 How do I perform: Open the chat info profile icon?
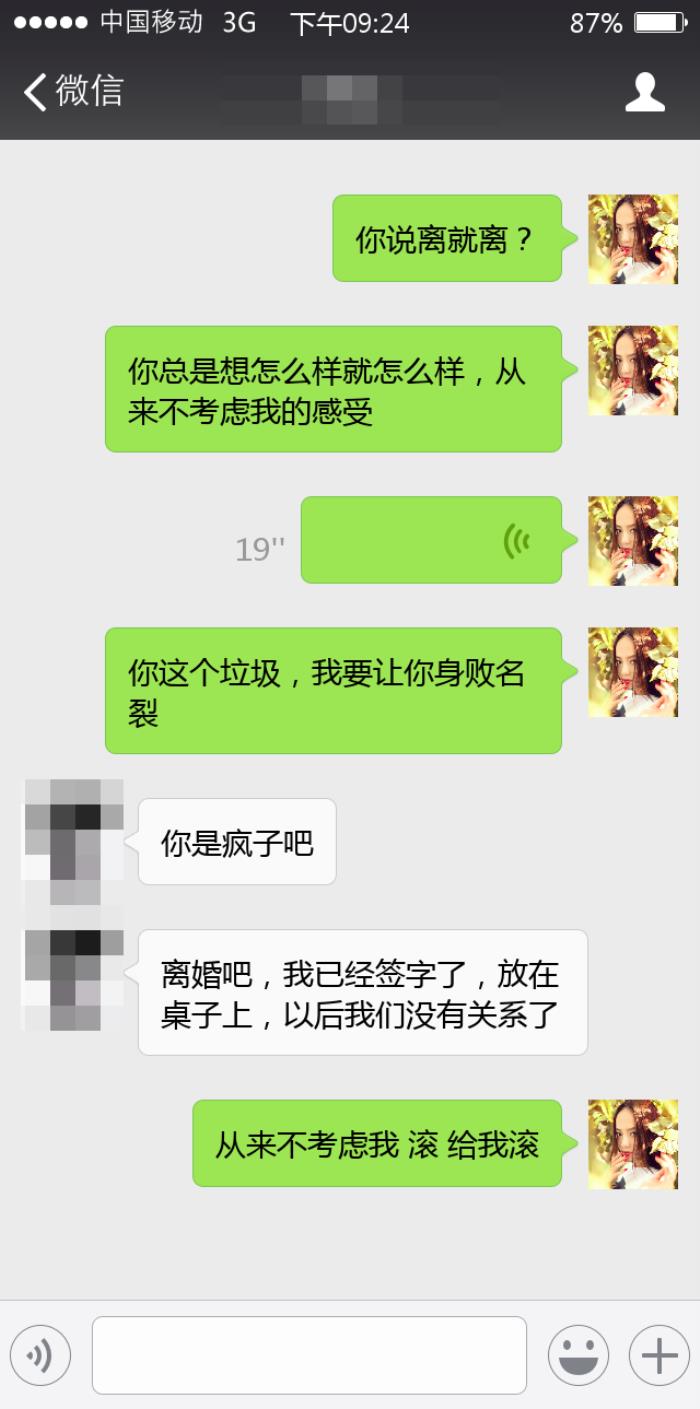[645, 92]
